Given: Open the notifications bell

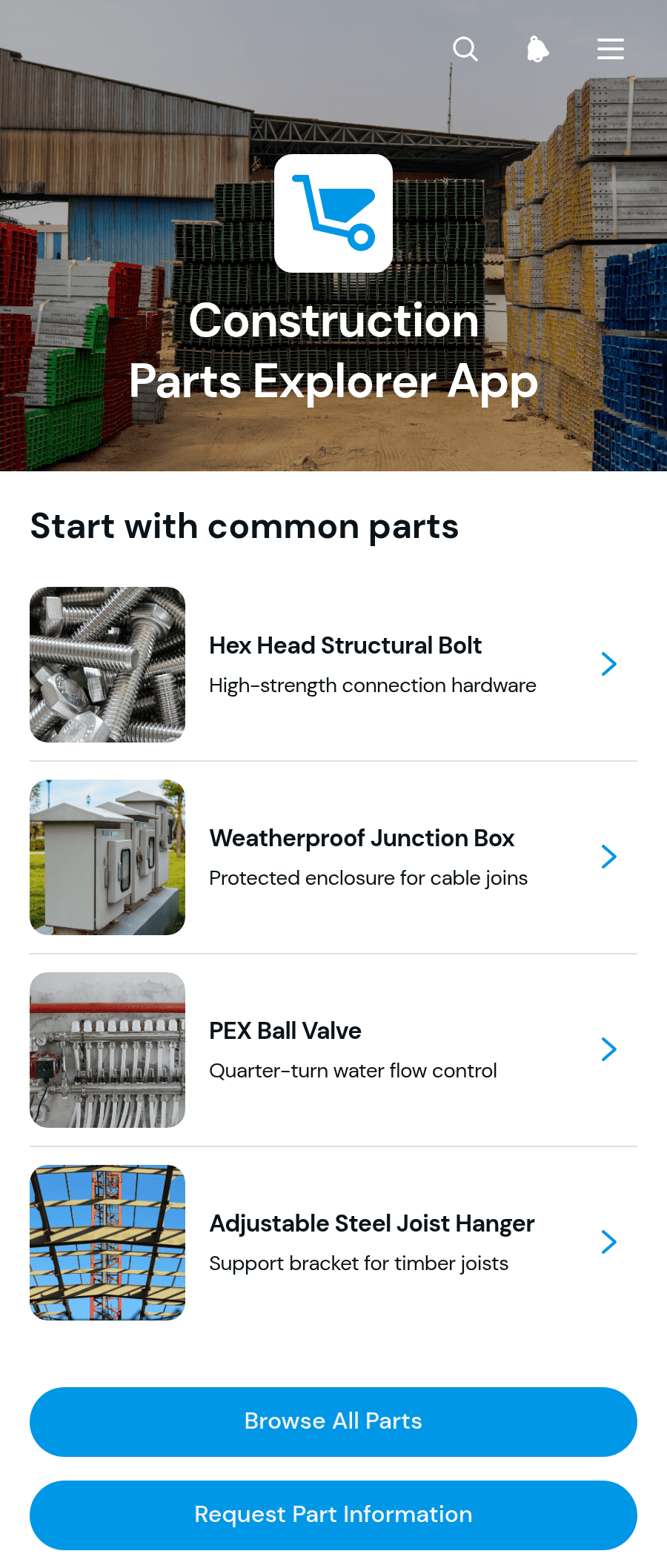Looking at the screenshot, I should (x=537, y=49).
